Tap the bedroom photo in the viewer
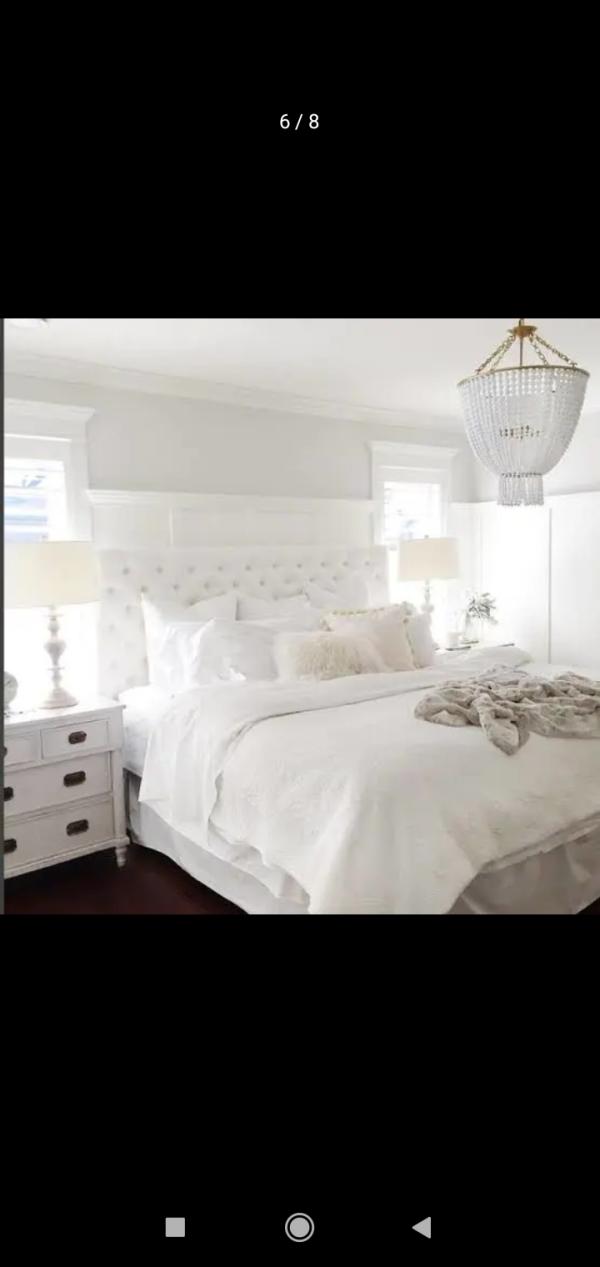Viewport: 600px width, 1267px height. 300,616
